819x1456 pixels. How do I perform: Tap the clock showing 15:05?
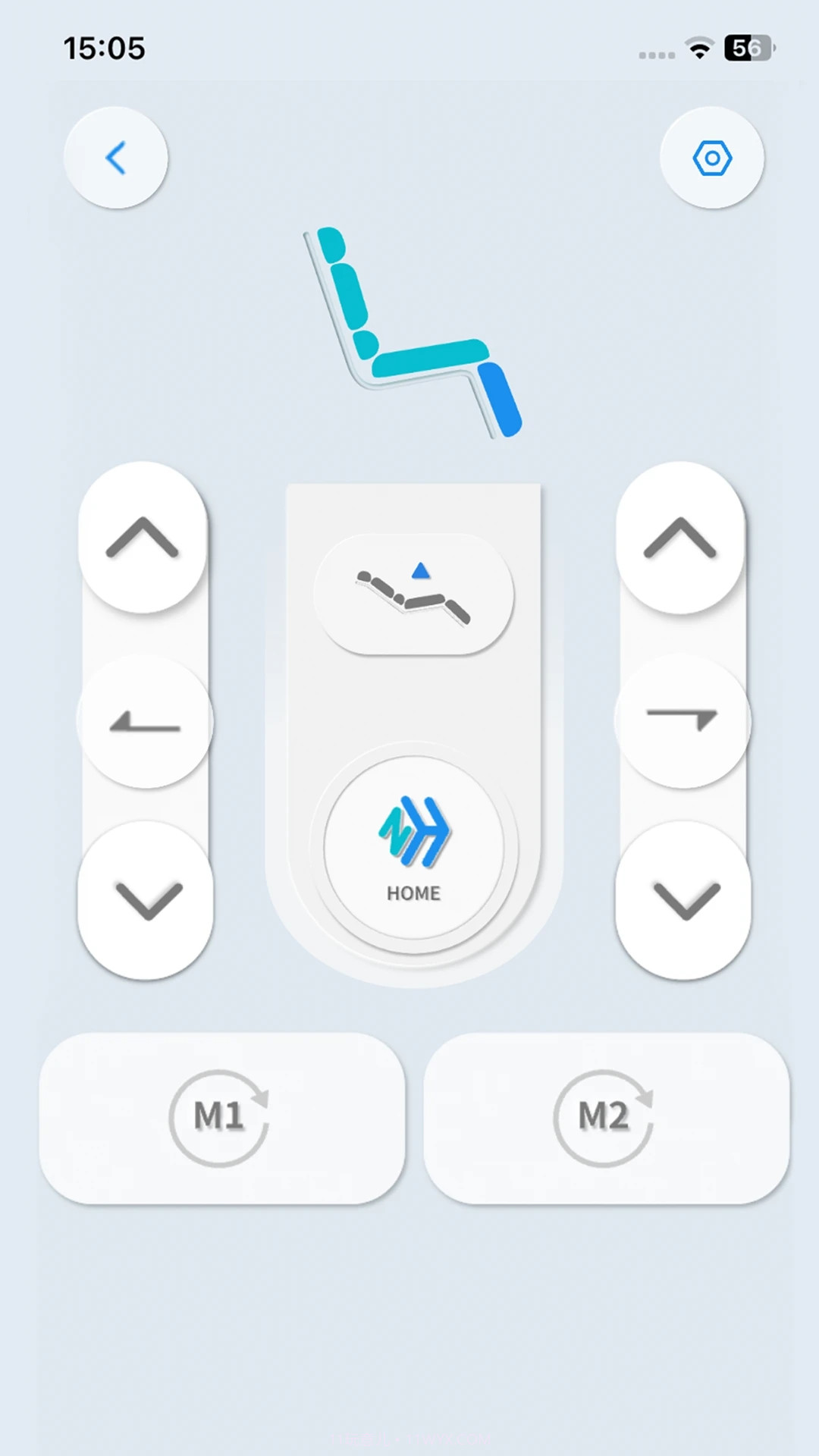(104, 47)
